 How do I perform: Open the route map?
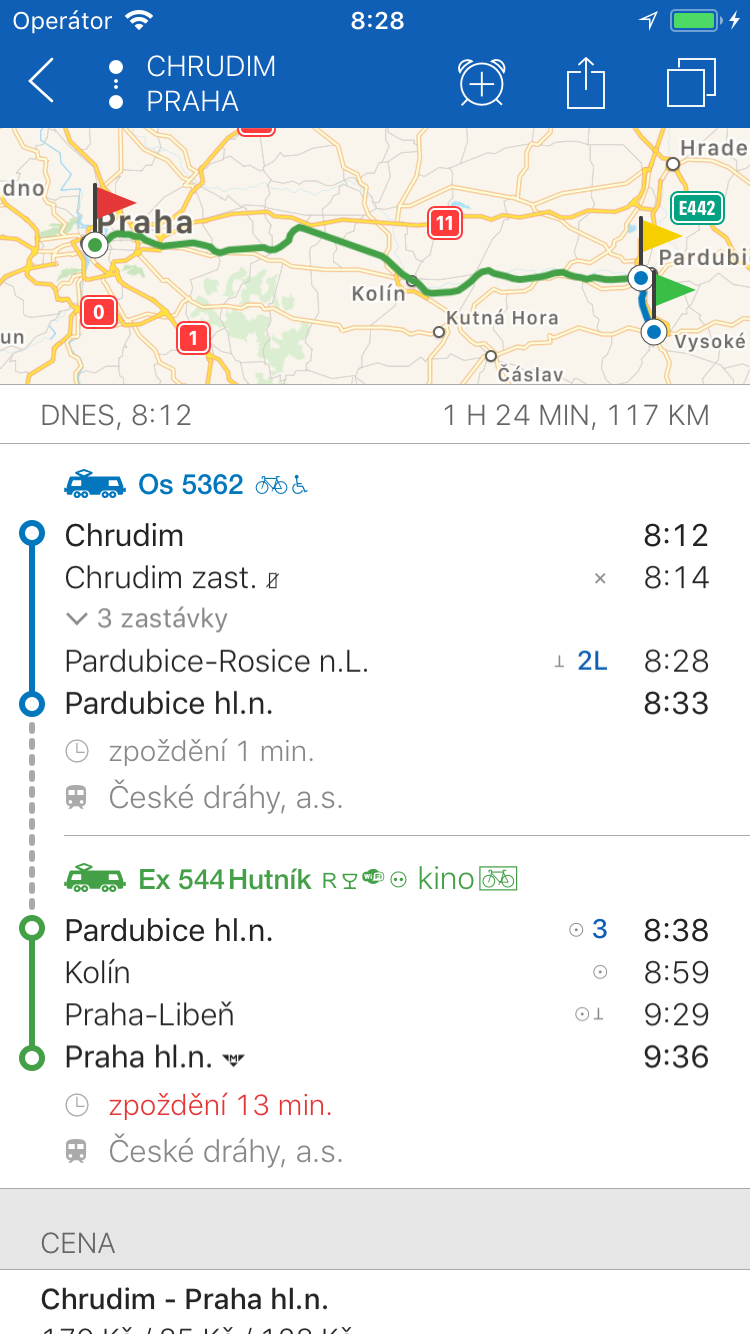375,256
